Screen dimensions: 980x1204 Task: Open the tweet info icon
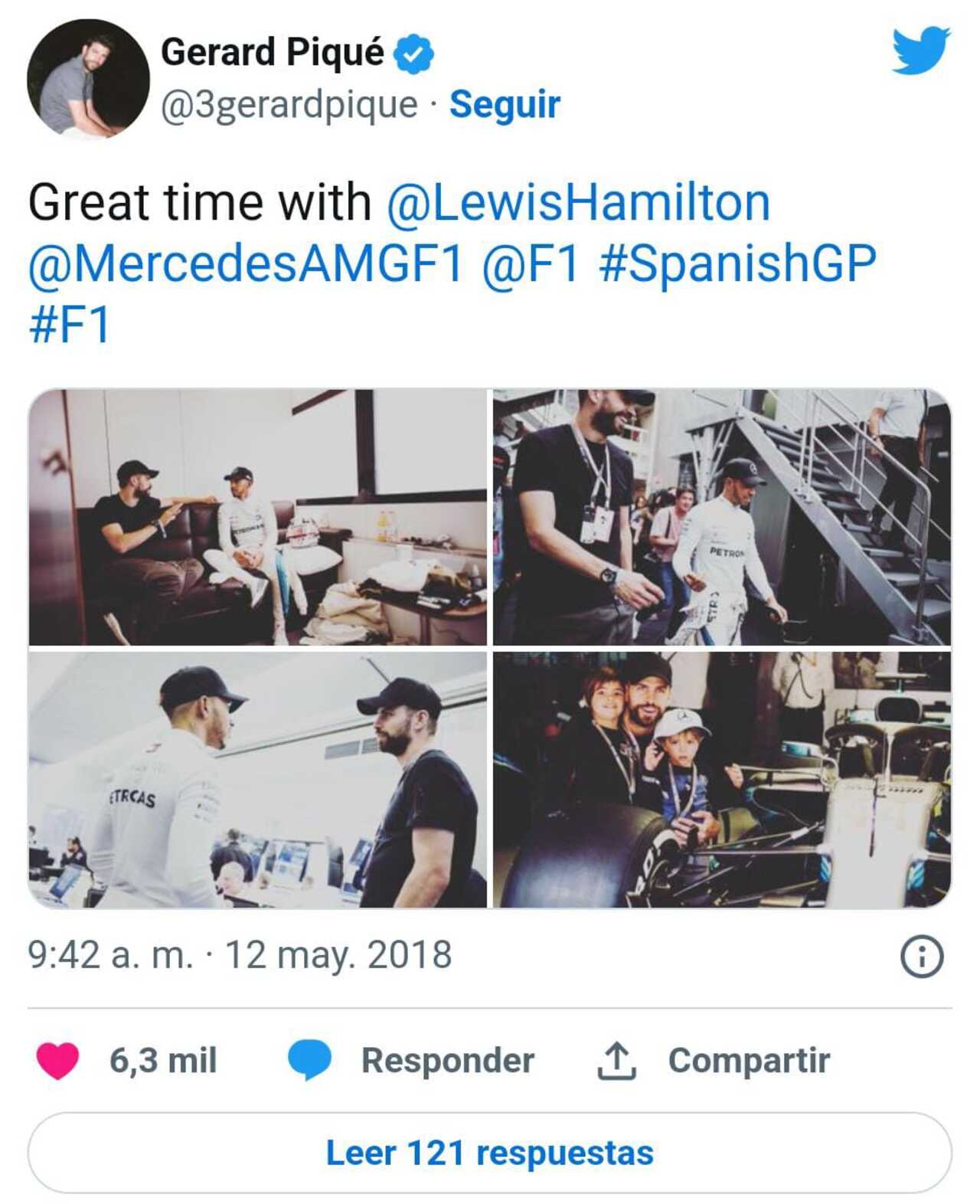click(922, 957)
